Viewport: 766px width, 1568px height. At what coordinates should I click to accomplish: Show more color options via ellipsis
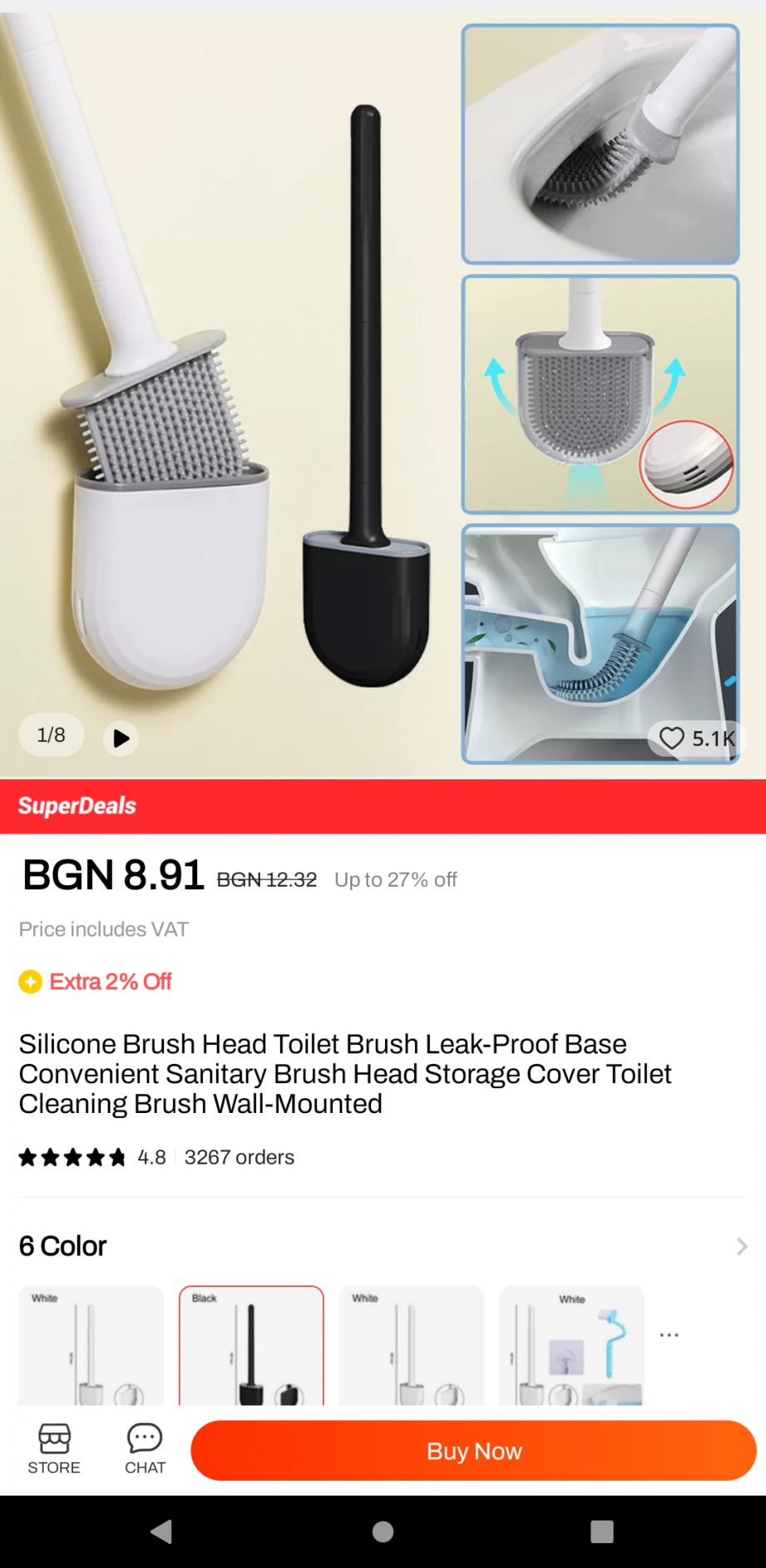(x=669, y=1335)
